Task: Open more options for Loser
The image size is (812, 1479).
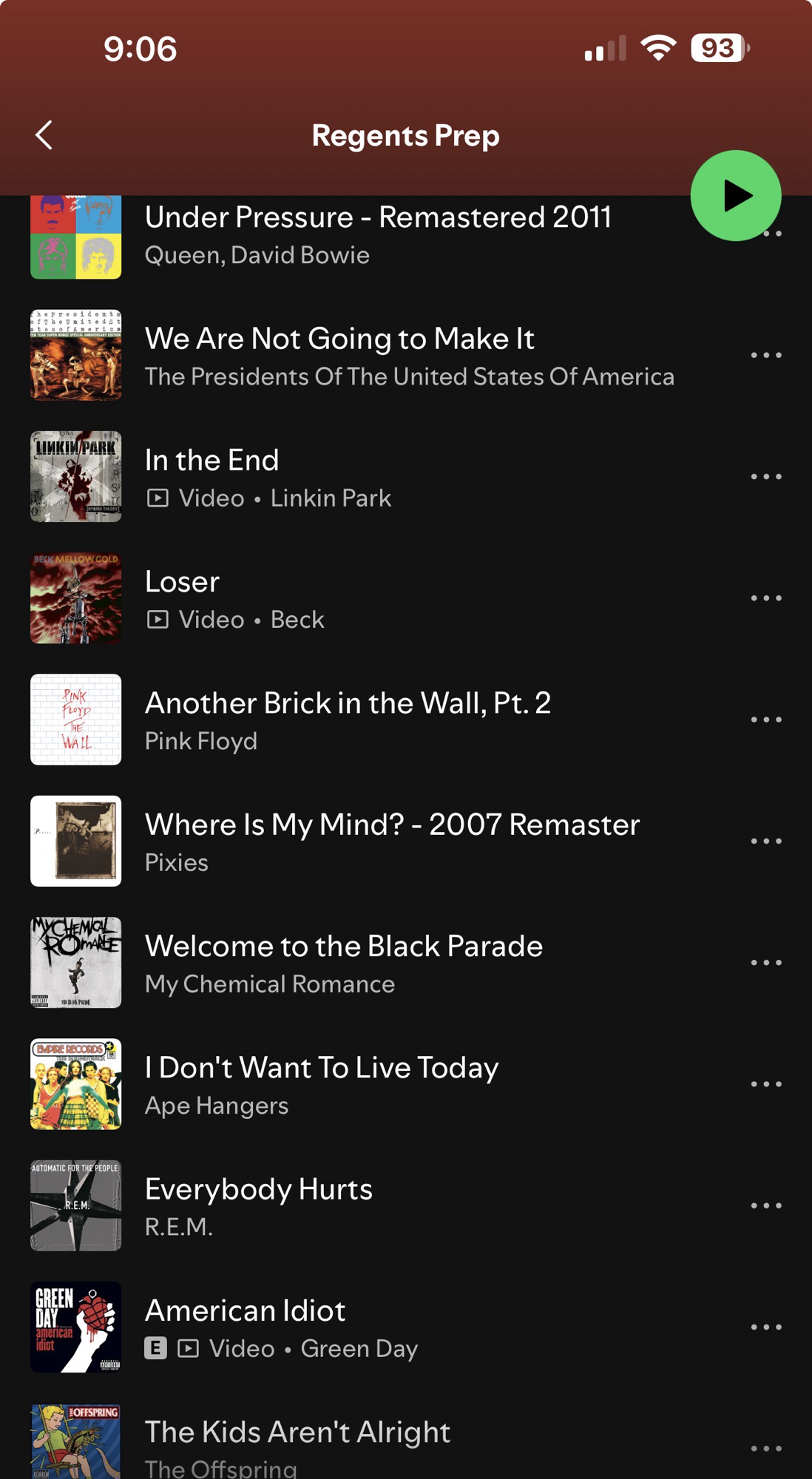Action: point(765,598)
